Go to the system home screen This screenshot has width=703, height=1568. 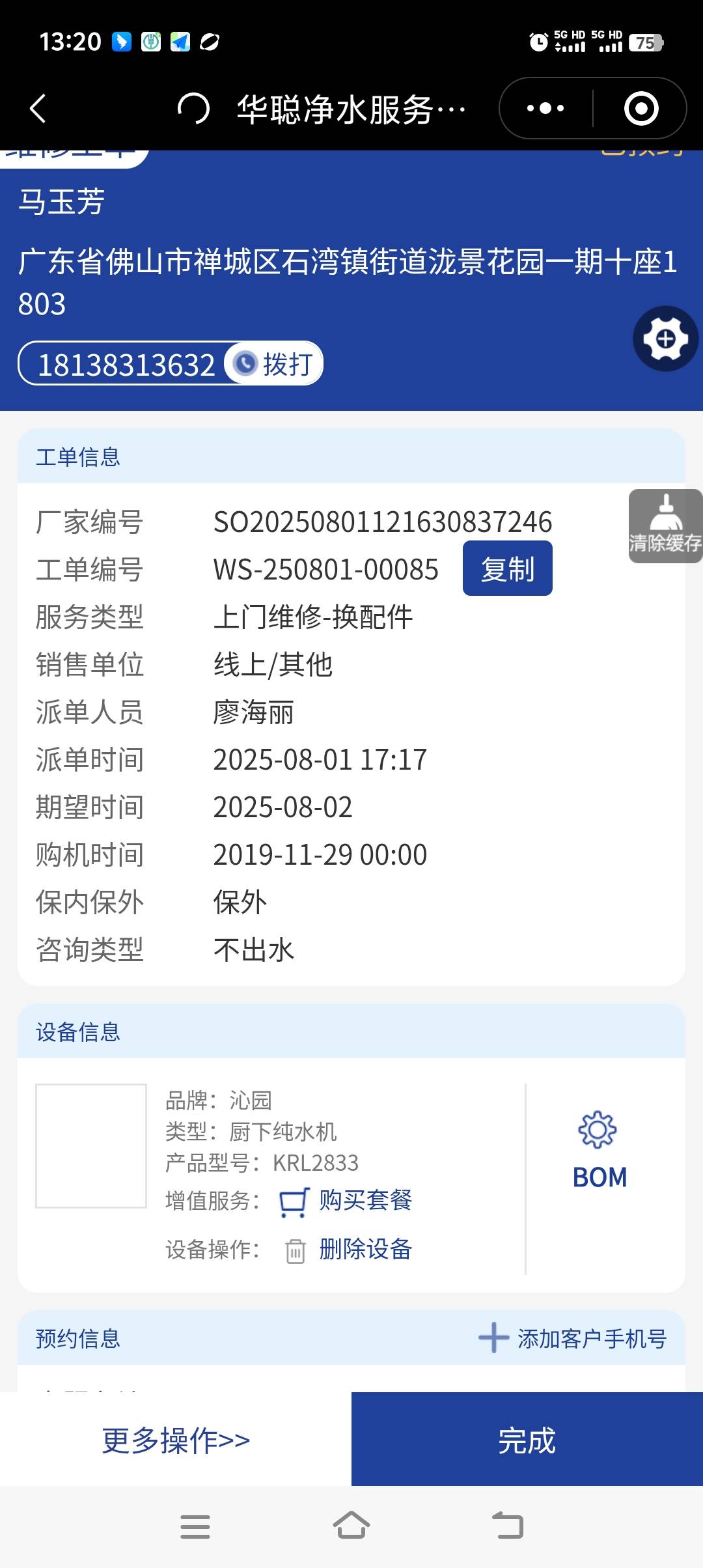351,1526
